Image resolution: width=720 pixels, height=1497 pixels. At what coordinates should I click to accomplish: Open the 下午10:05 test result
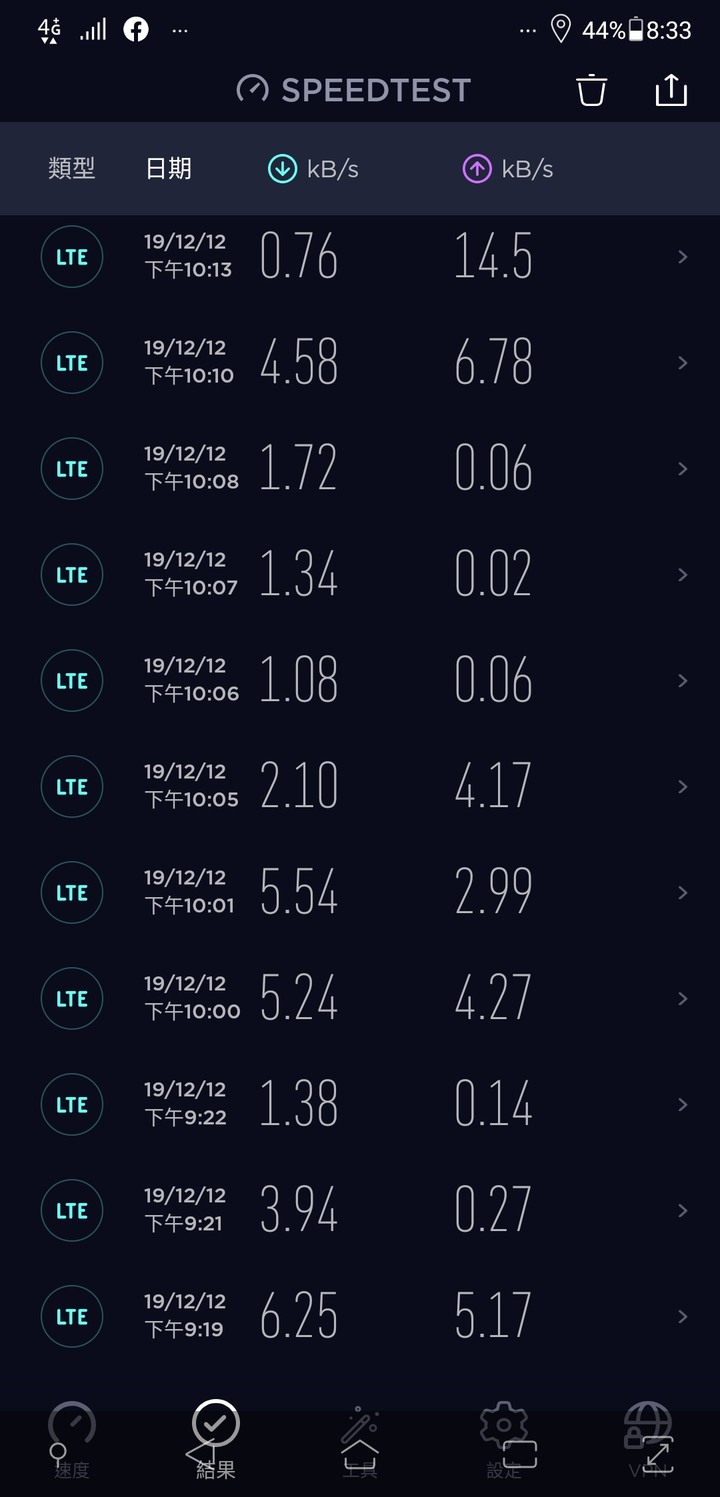[x=360, y=787]
